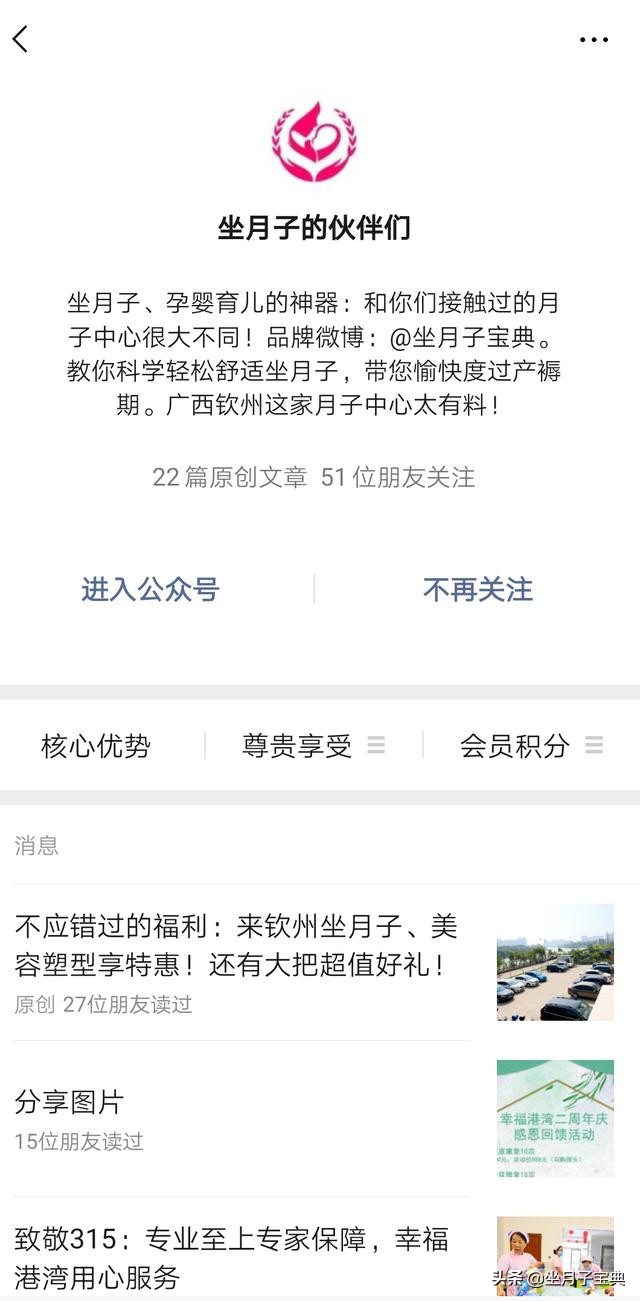Tap the avatar of 坐月子的伙伴们
The image size is (640, 1301).
(315, 141)
